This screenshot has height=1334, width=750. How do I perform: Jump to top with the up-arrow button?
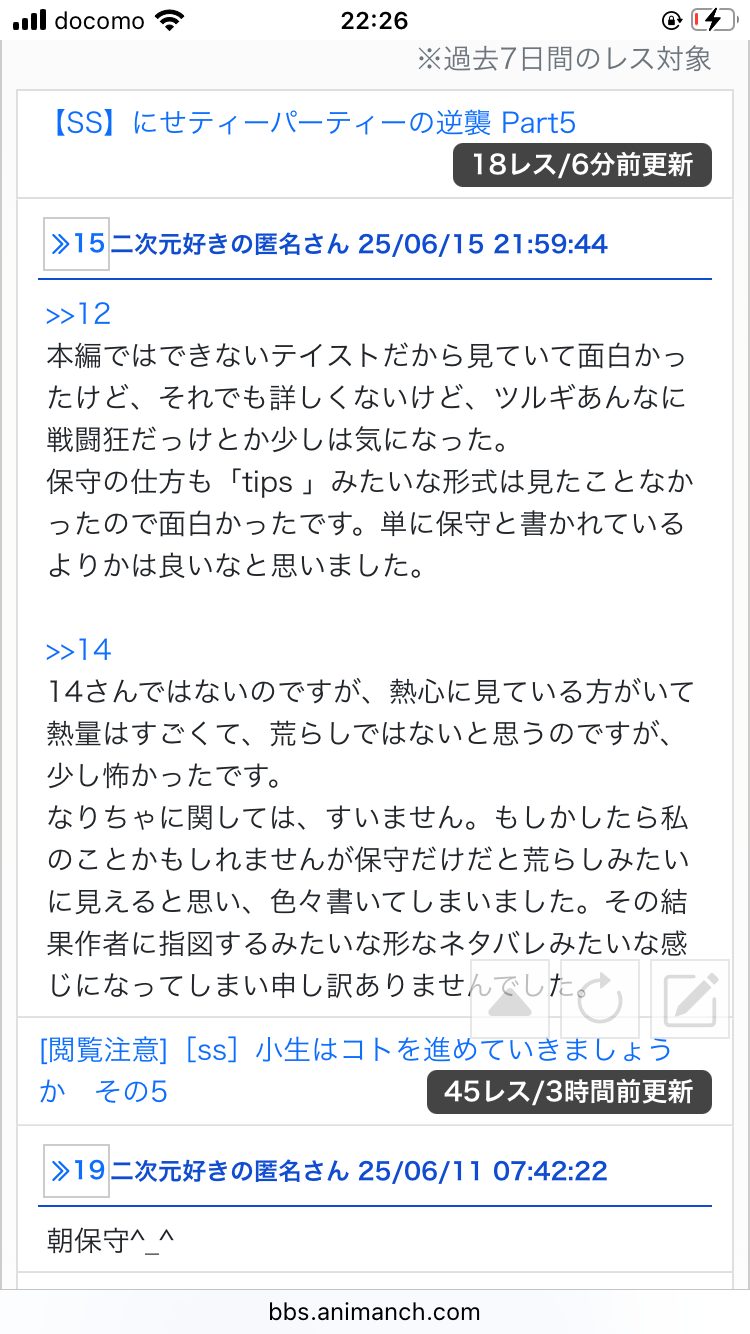tap(510, 1000)
